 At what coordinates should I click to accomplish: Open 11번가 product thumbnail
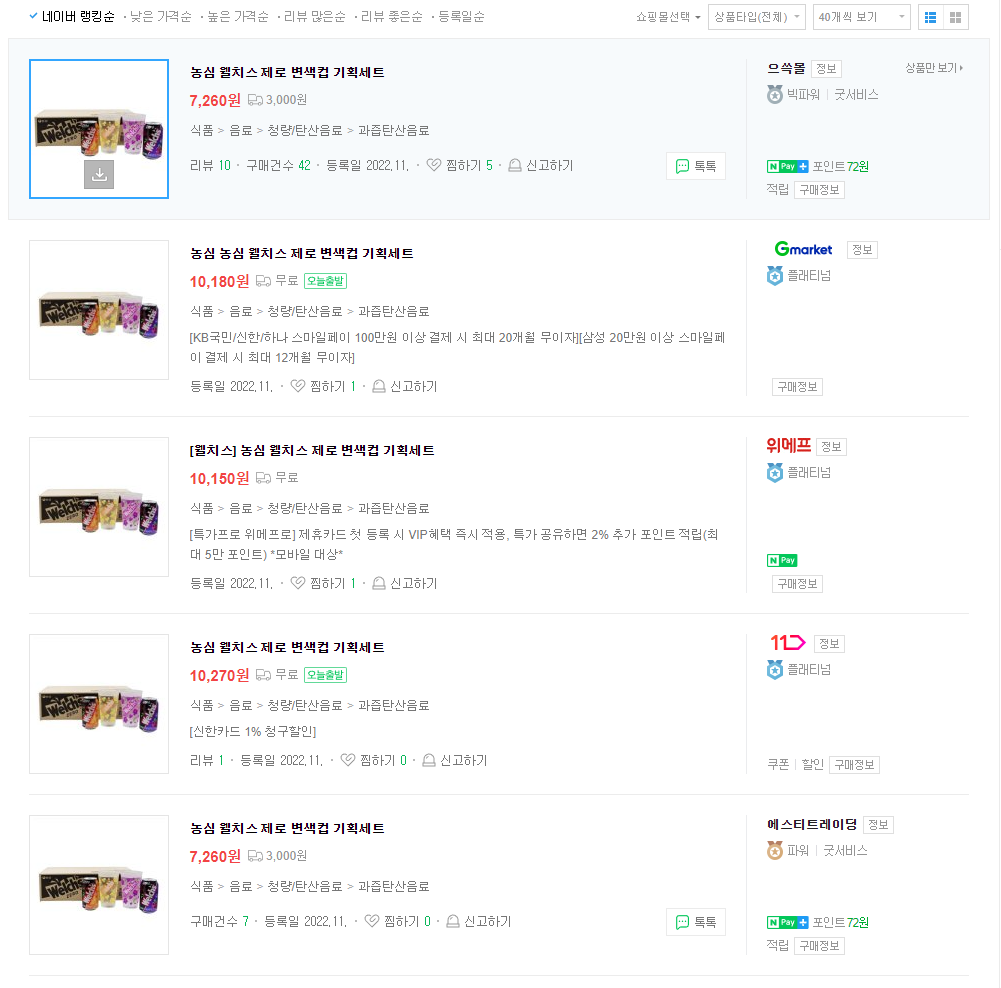(x=99, y=704)
